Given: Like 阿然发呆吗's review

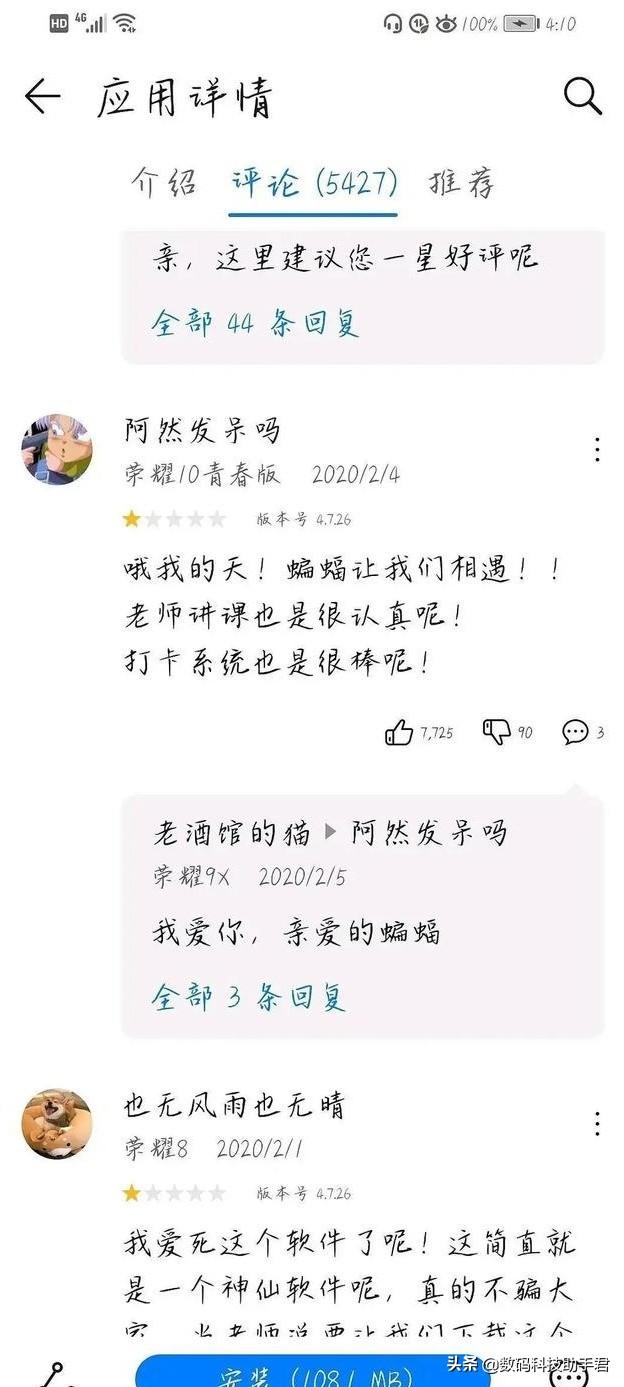Looking at the screenshot, I should click(400, 733).
